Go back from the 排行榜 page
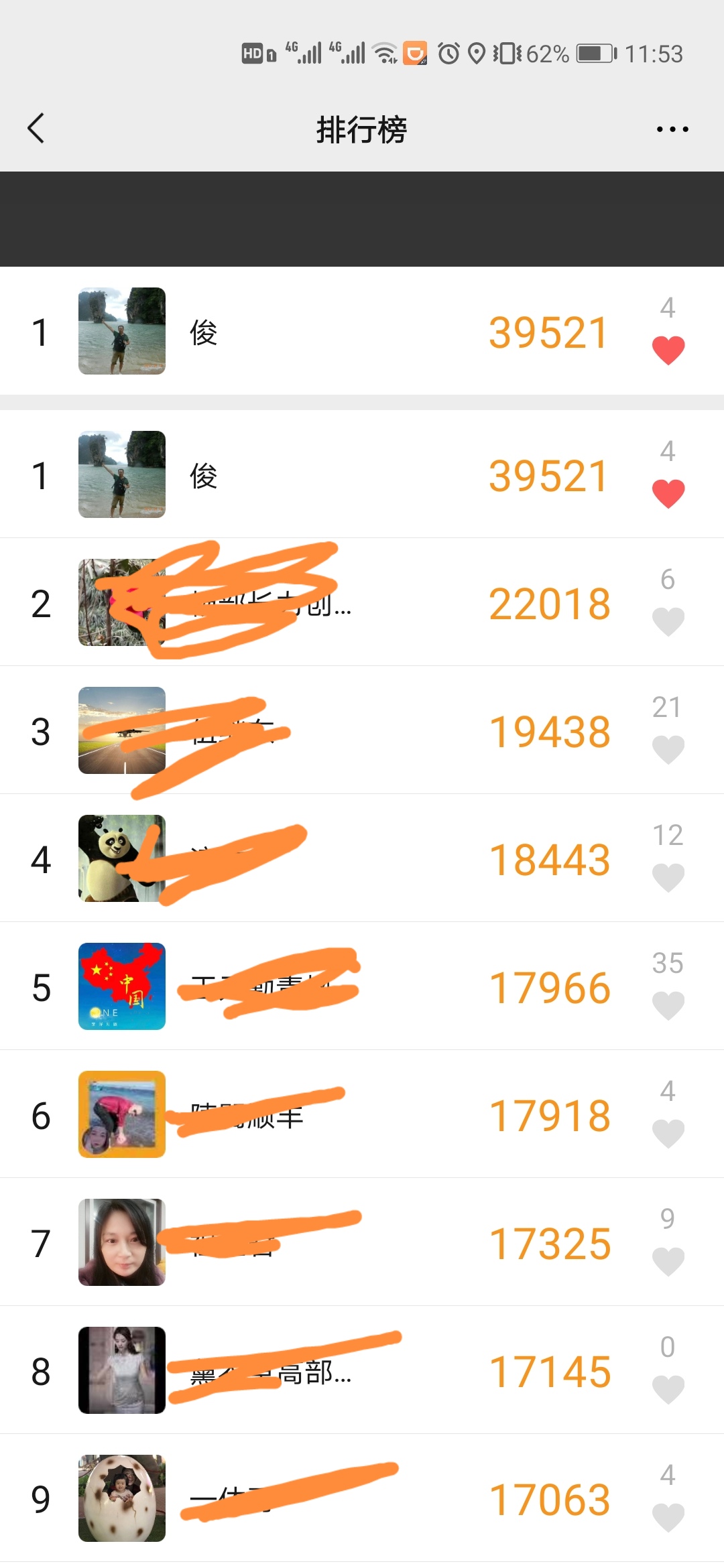The image size is (724, 1568). (37, 129)
